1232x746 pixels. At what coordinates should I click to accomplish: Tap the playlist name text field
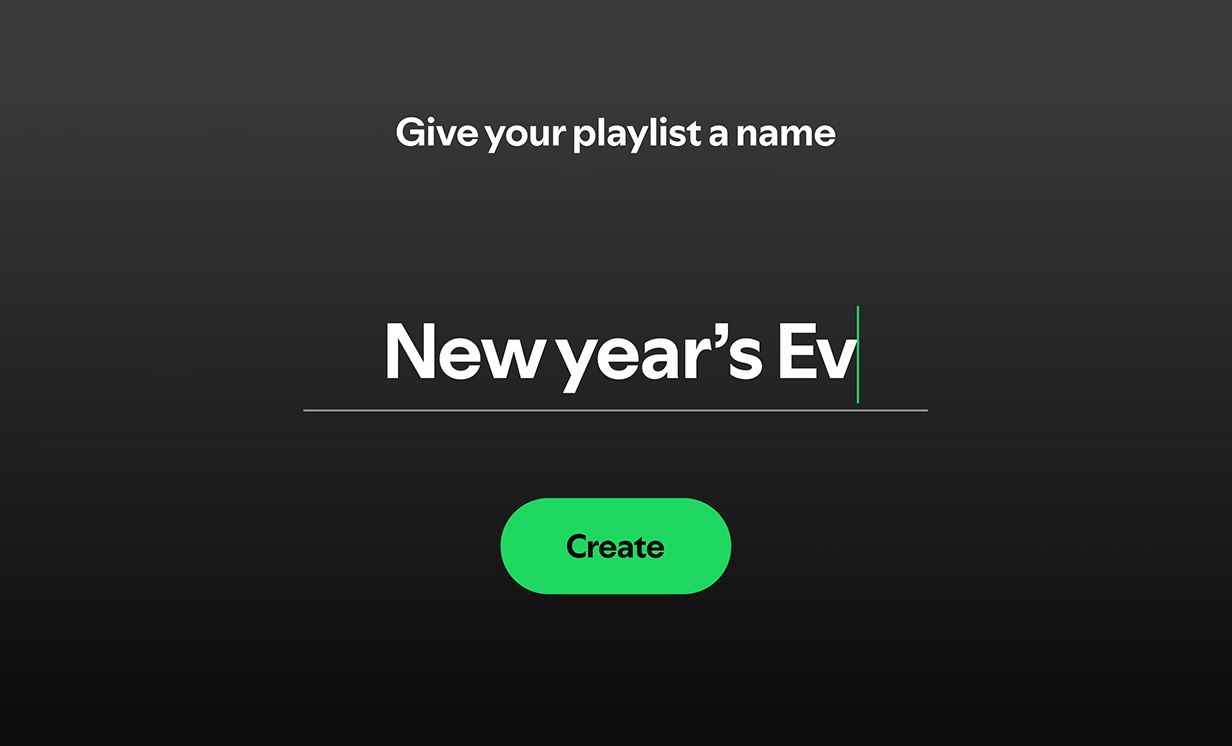[x=615, y=354]
